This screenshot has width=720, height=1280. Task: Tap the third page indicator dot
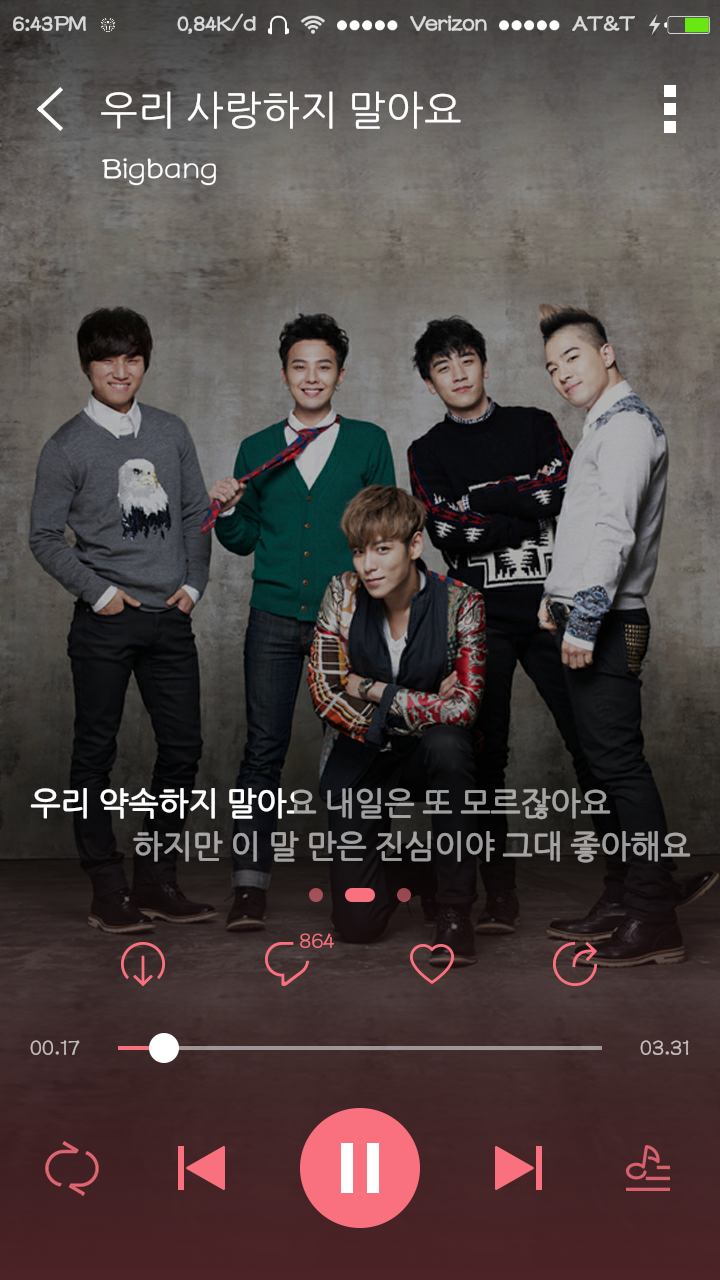404,895
